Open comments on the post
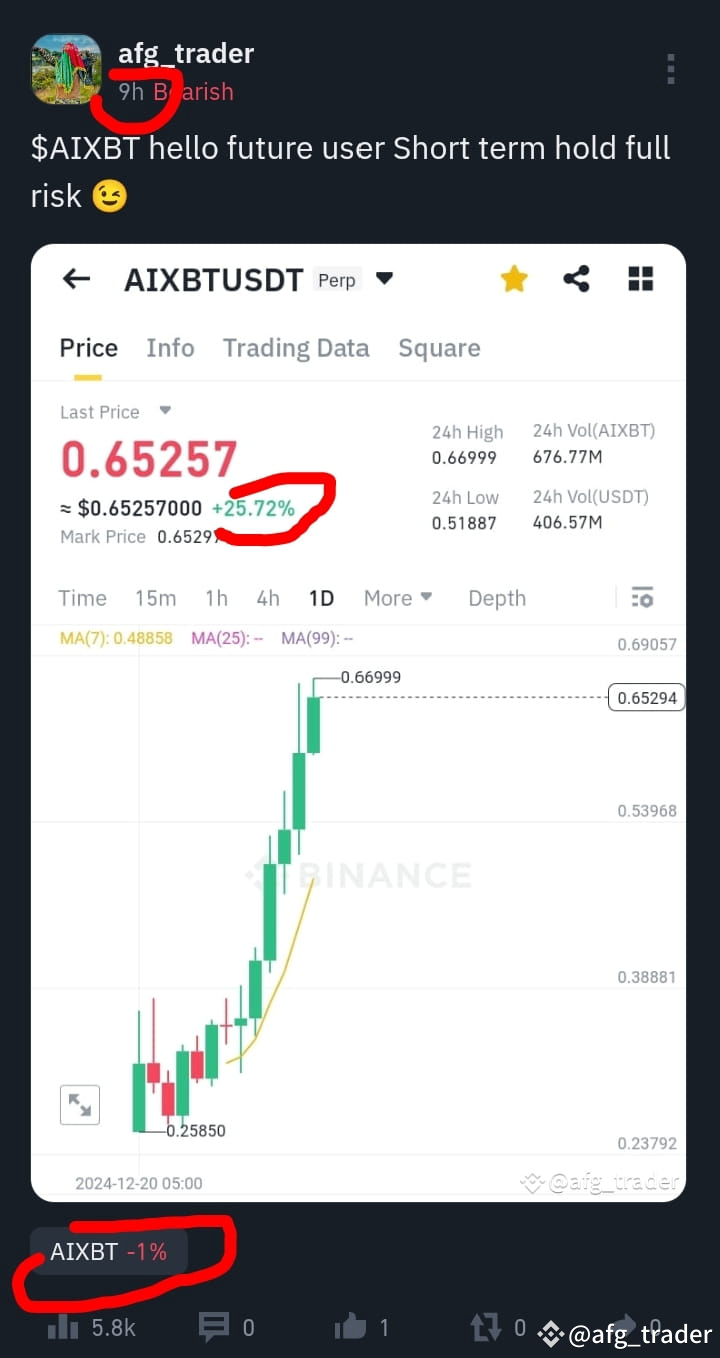 coord(215,1327)
